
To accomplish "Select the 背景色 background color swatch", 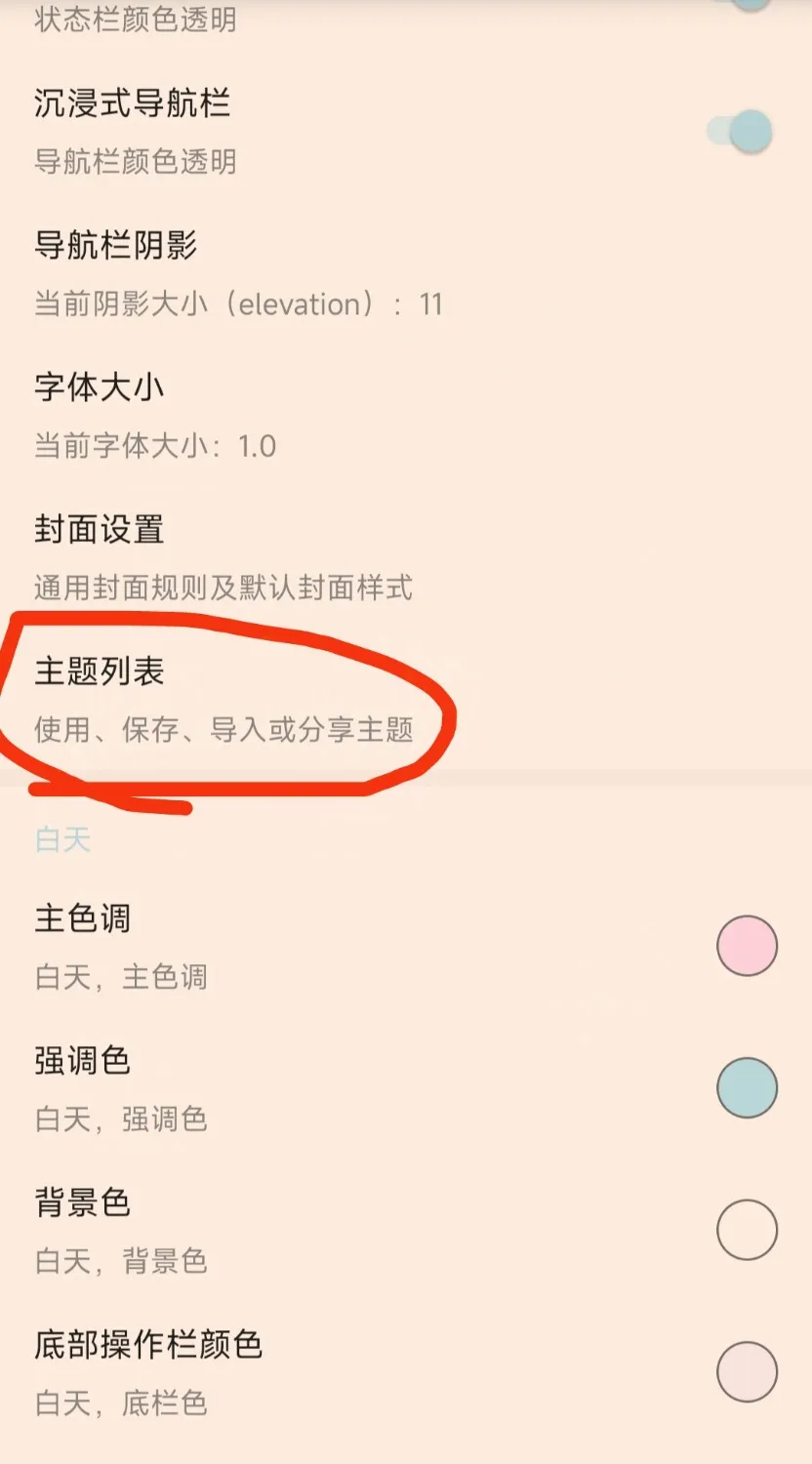I will coord(747,1230).
